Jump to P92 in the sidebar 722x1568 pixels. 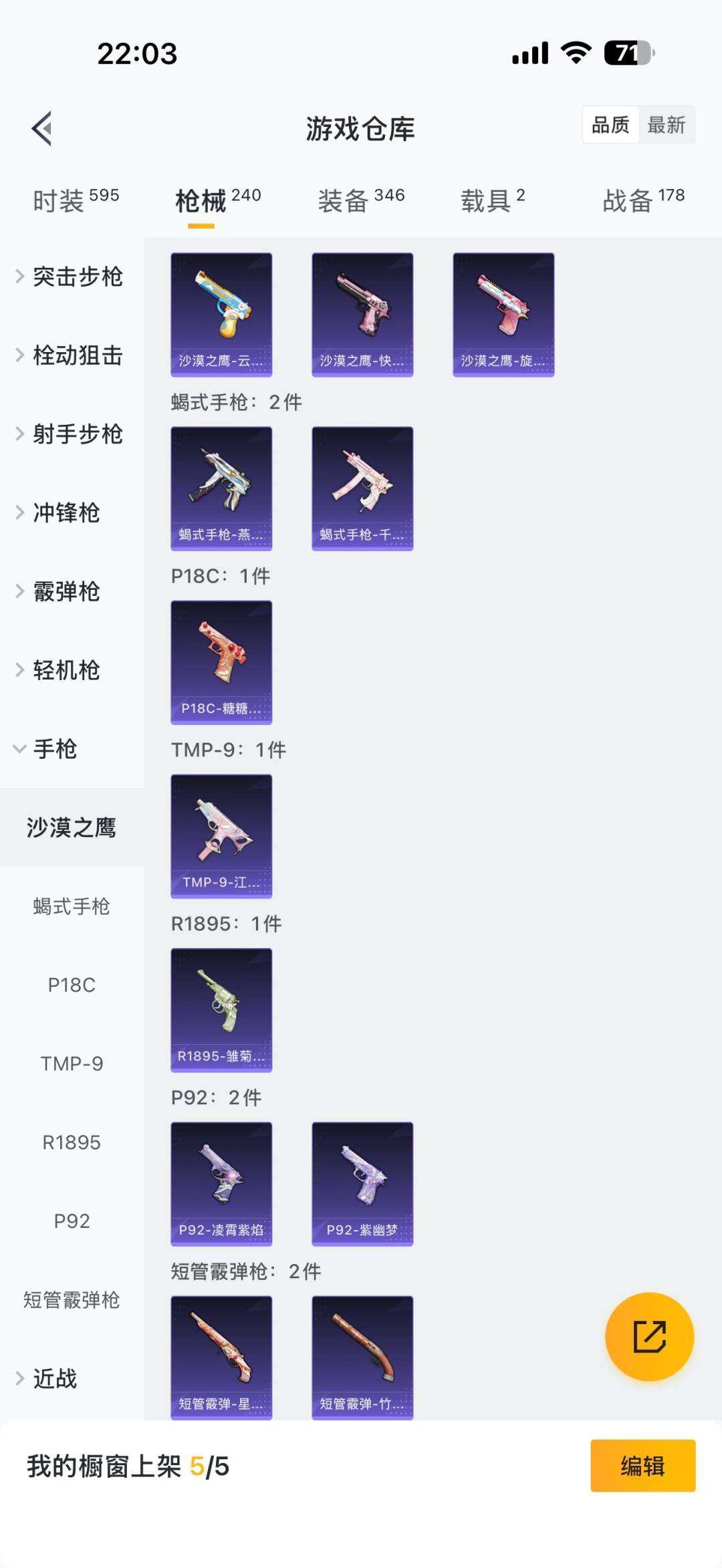72,1221
